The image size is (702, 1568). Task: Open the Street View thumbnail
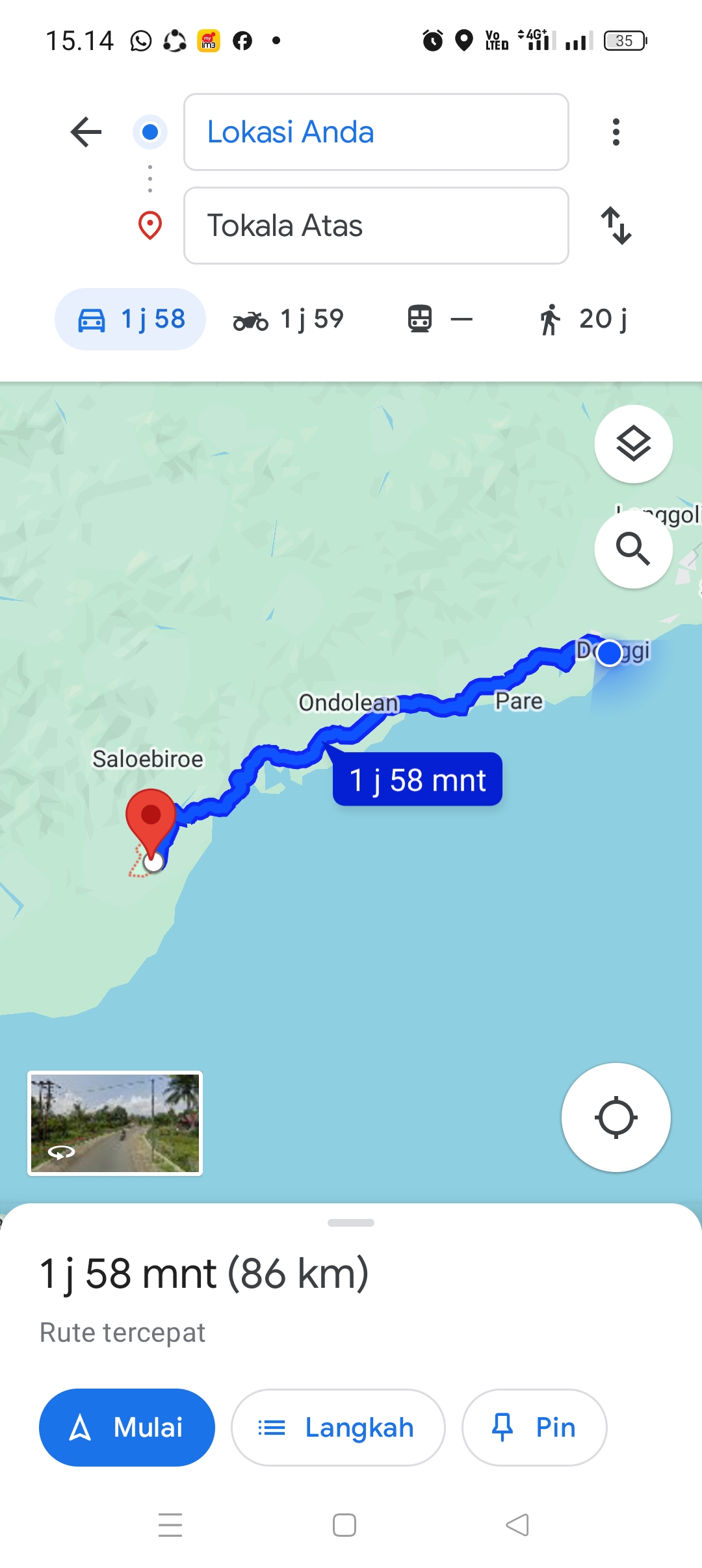coord(115,1123)
